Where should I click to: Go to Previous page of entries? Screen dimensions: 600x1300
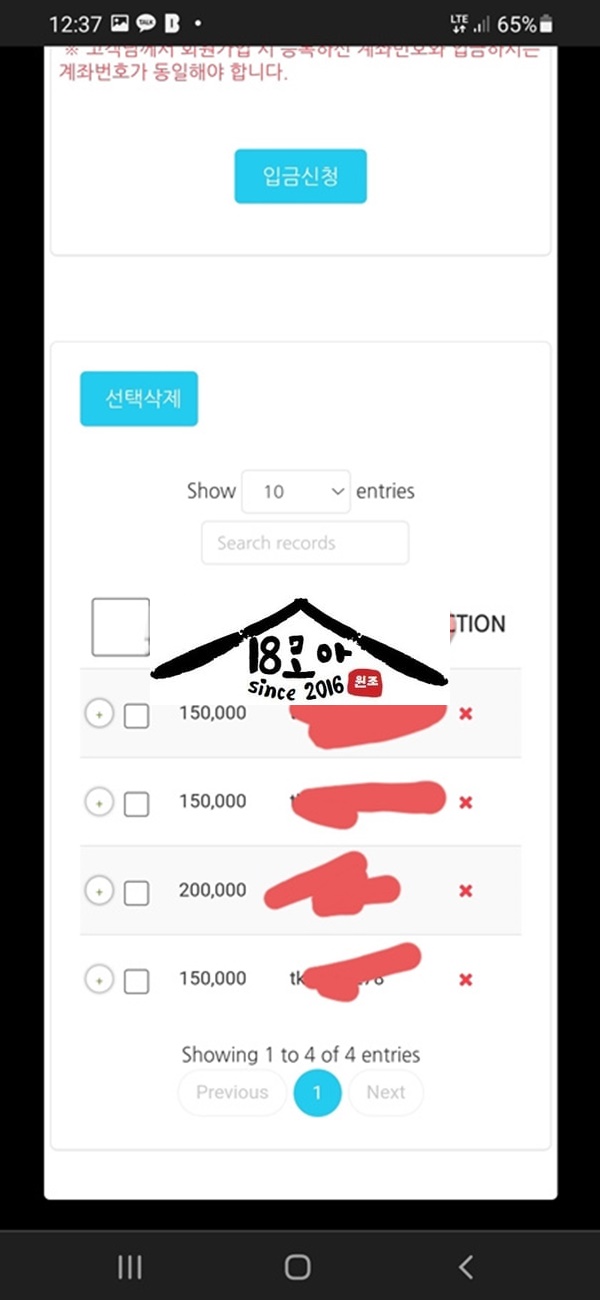232,1092
